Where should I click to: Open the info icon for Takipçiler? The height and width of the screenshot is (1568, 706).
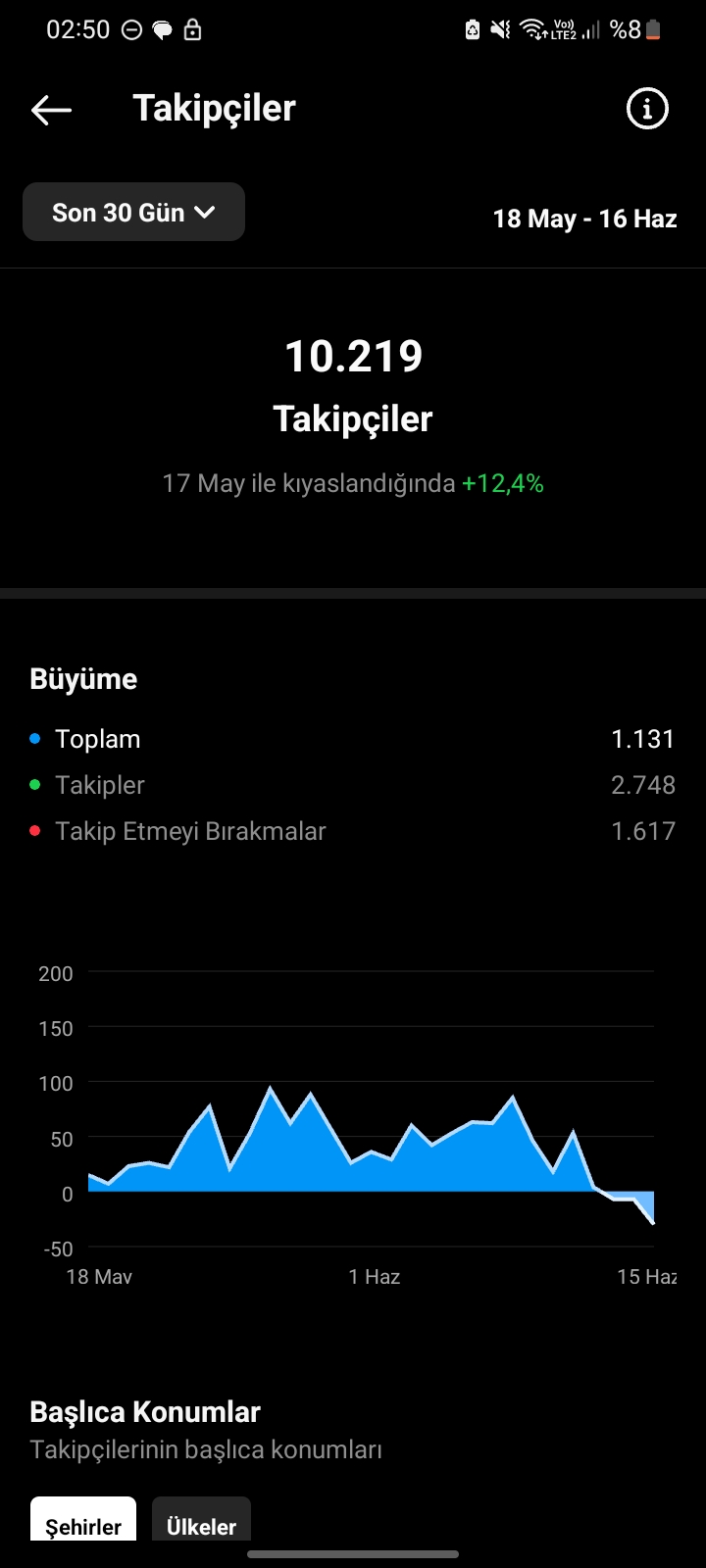click(647, 109)
